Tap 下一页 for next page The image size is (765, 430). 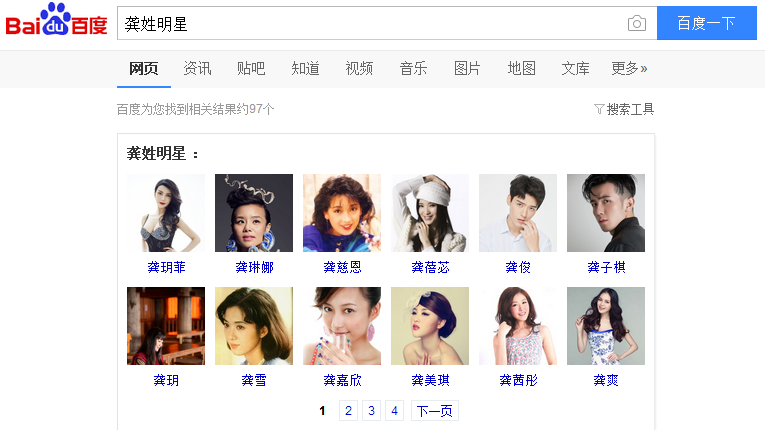click(434, 411)
